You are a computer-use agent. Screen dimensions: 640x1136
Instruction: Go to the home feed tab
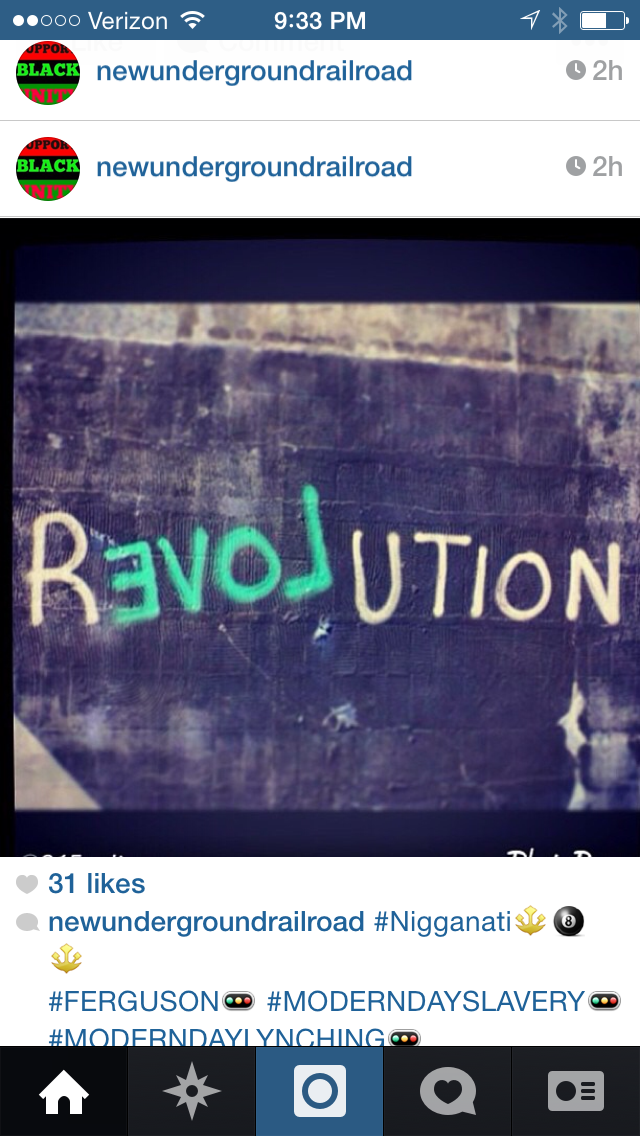point(64,1091)
